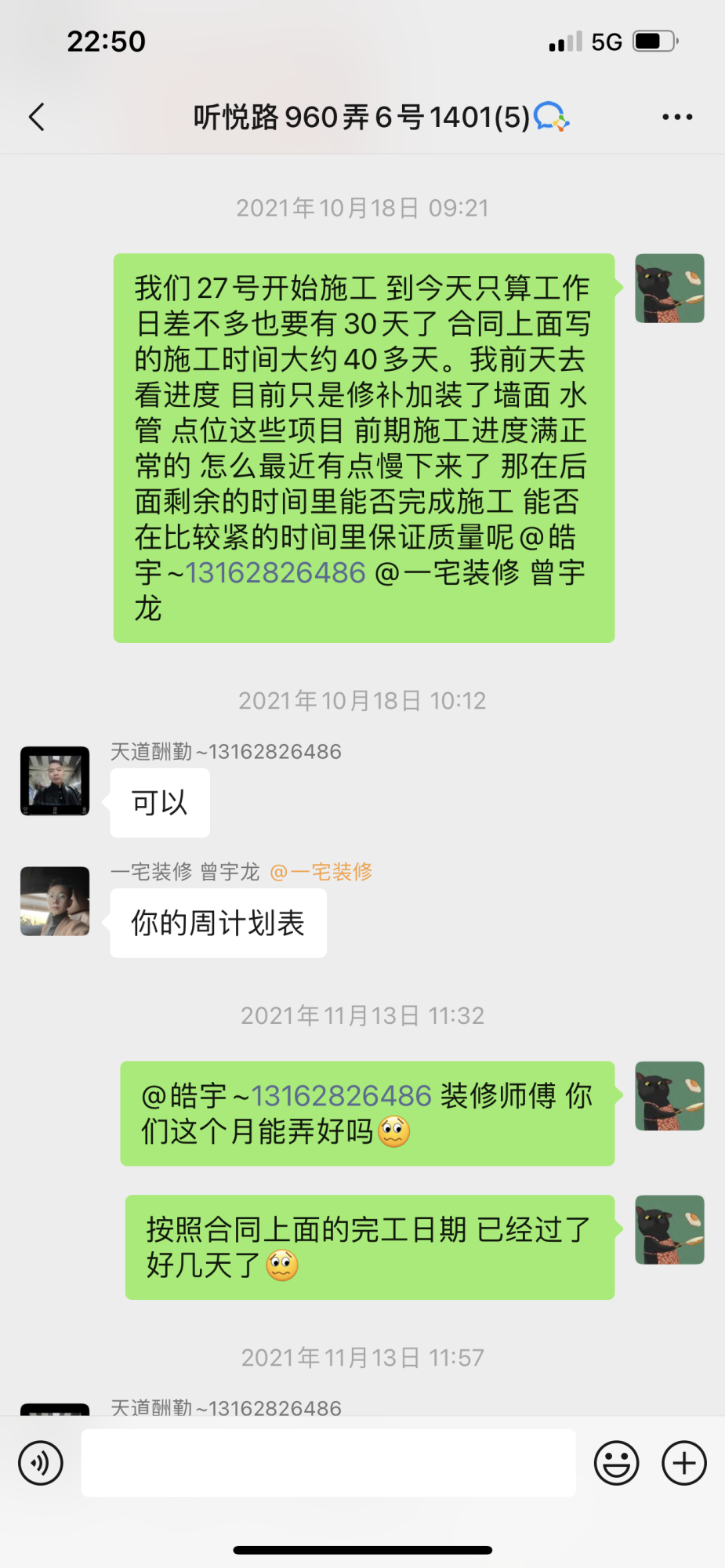Switch to voice message input
The height and width of the screenshot is (1568, 725).
41,1463
